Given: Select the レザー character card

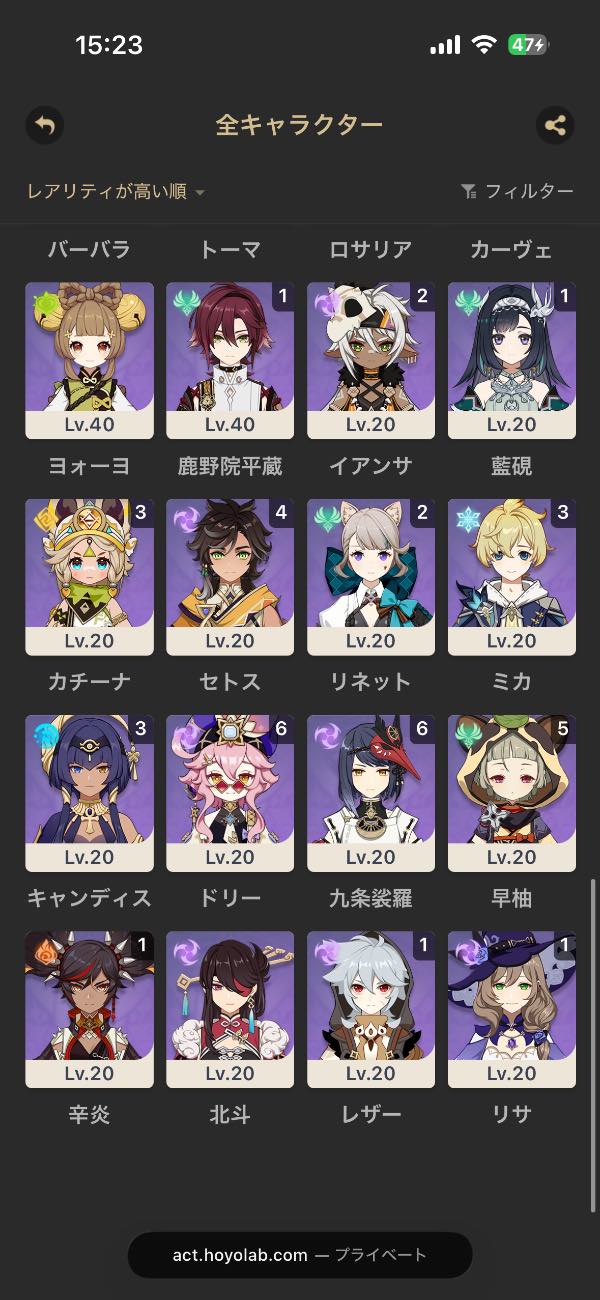Looking at the screenshot, I should click(x=371, y=1009).
